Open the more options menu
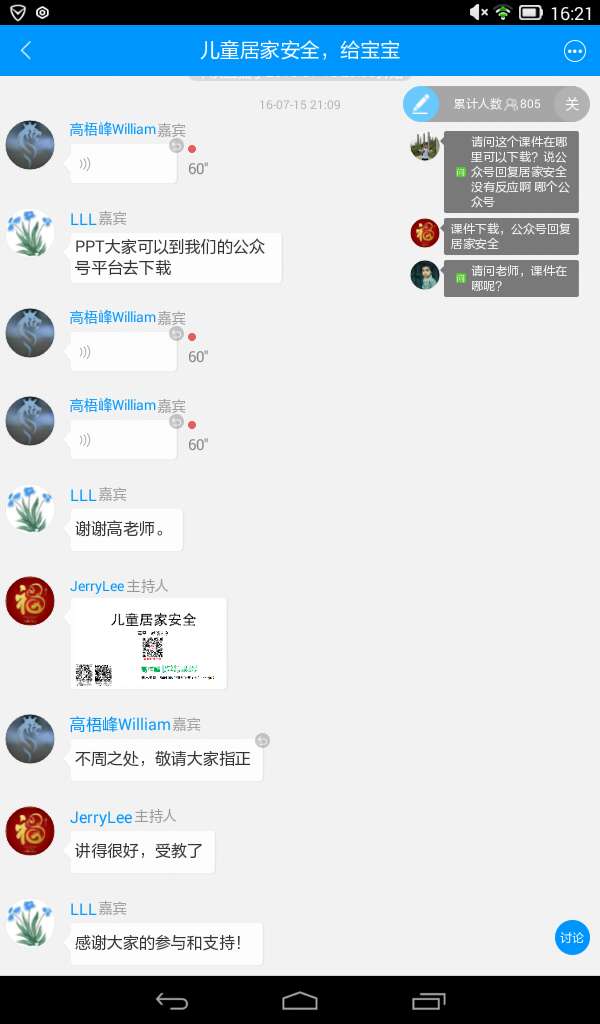The height and width of the screenshot is (1024, 600). 574,51
